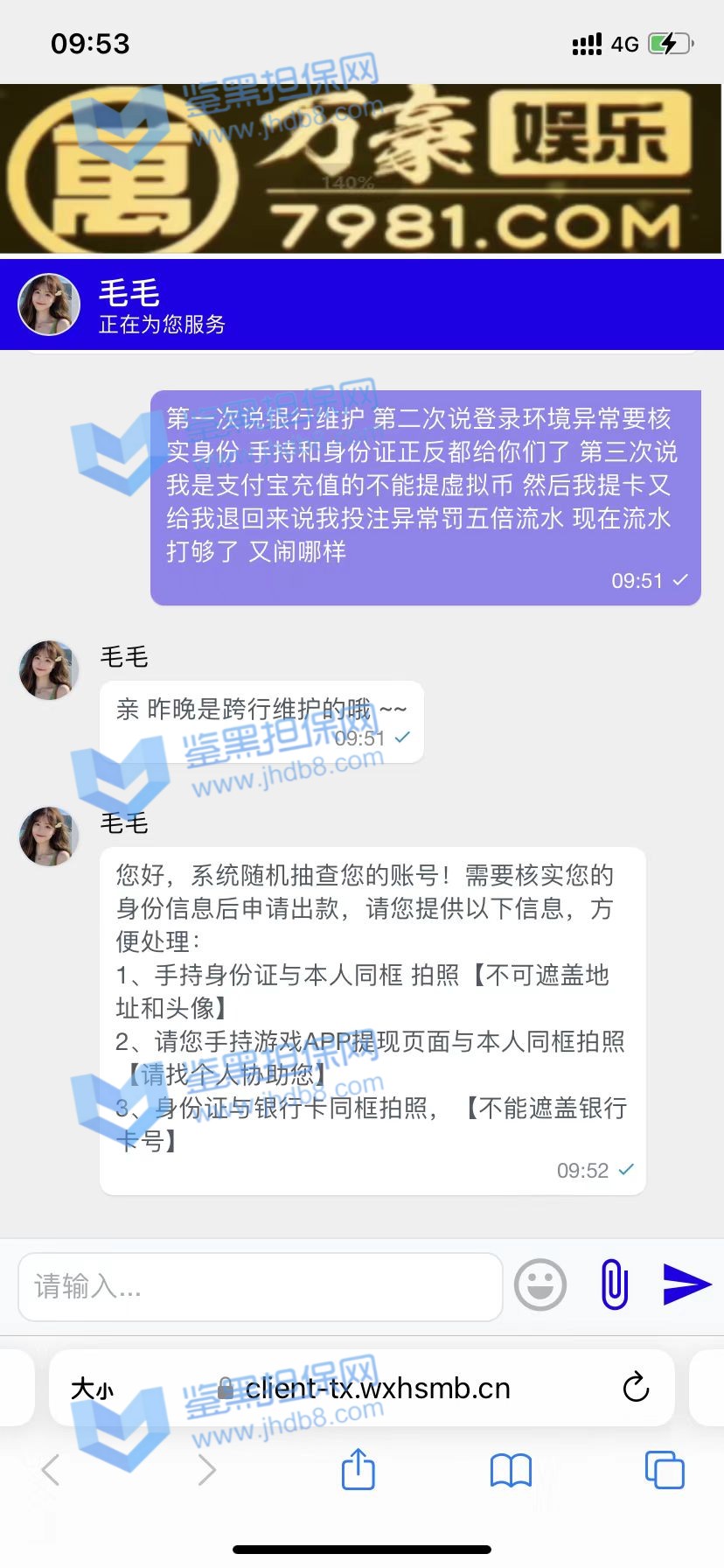Open the emoji picker
Viewport: 724px width, 1568px height.
[540, 1285]
